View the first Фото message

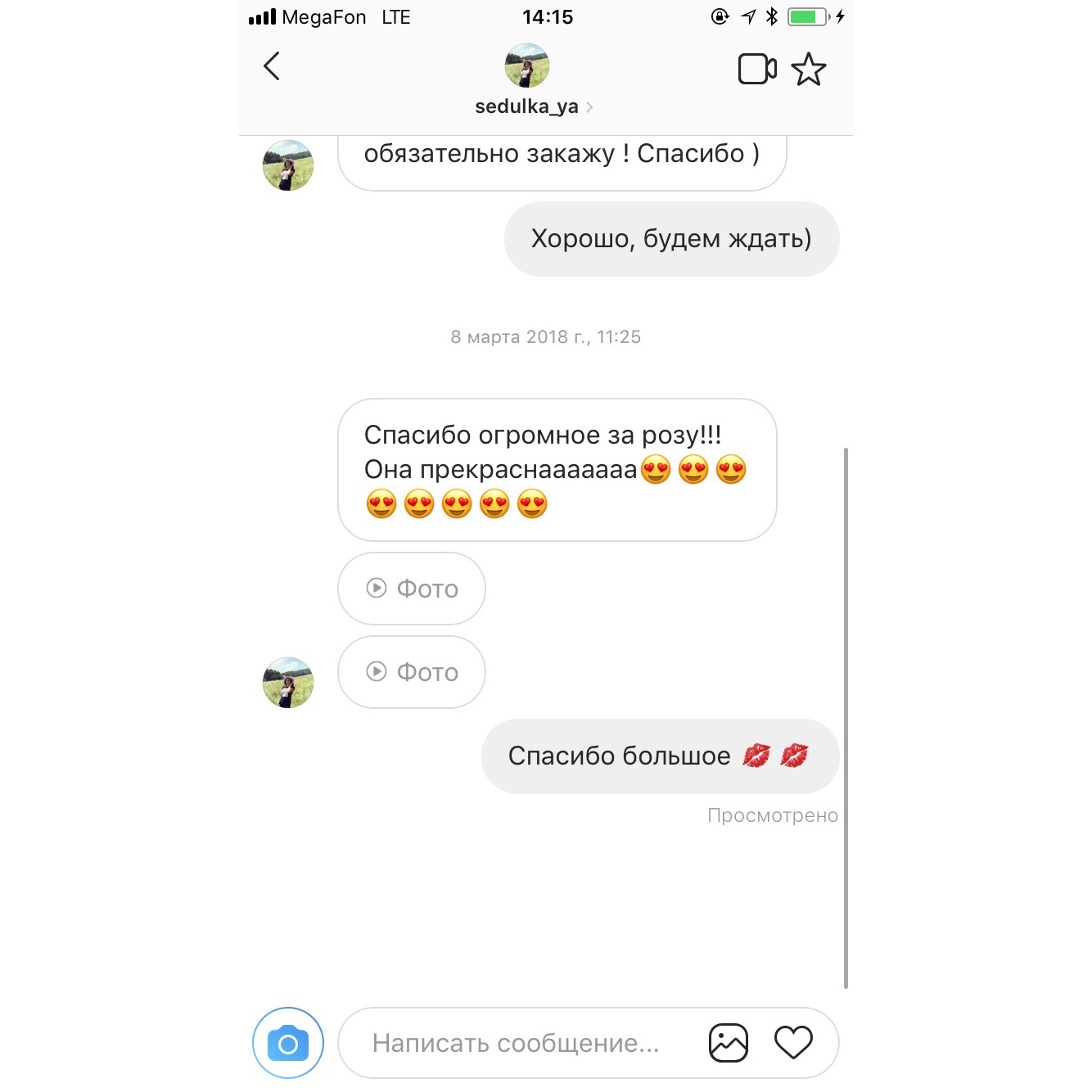click(412, 589)
